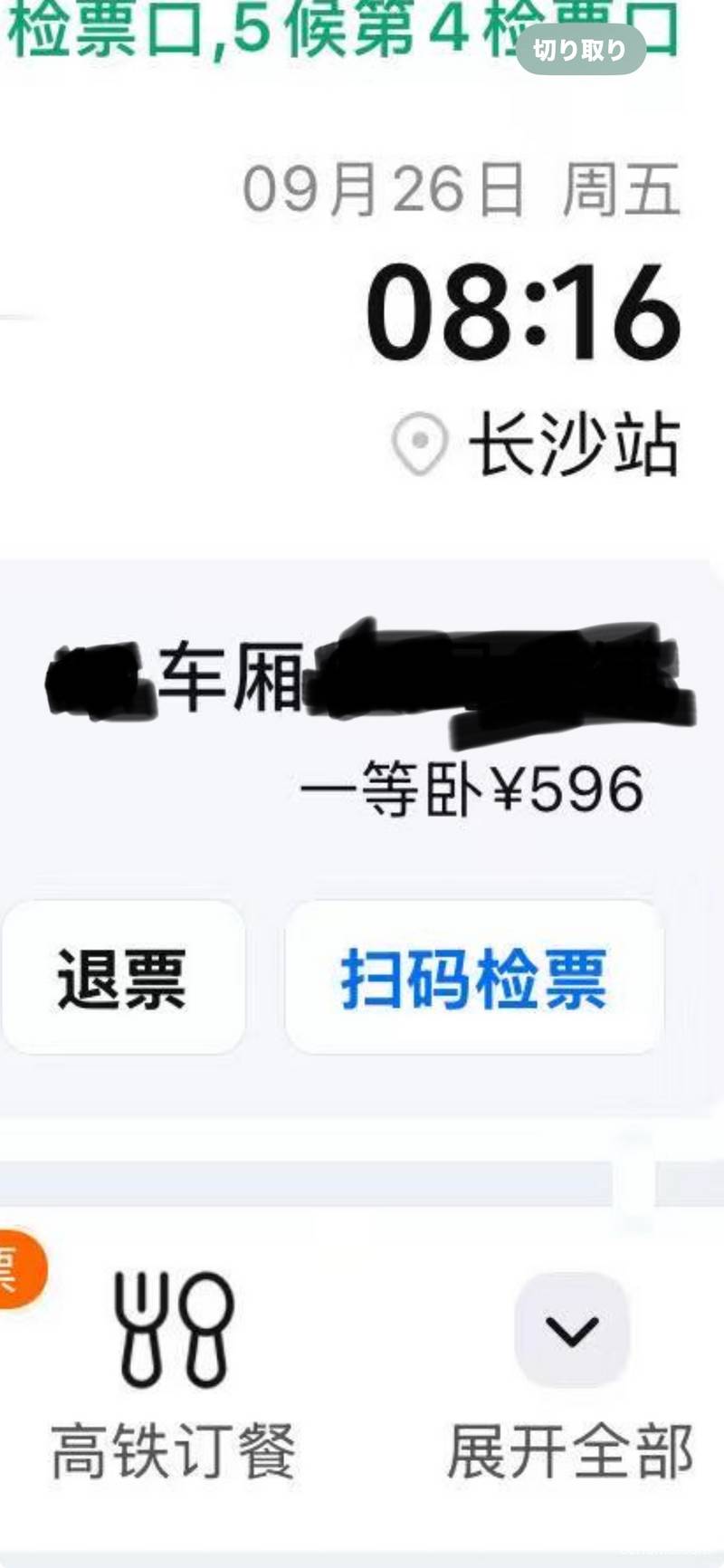Expand all with 展开全部
This screenshot has width=724, height=1568.
(570, 1376)
